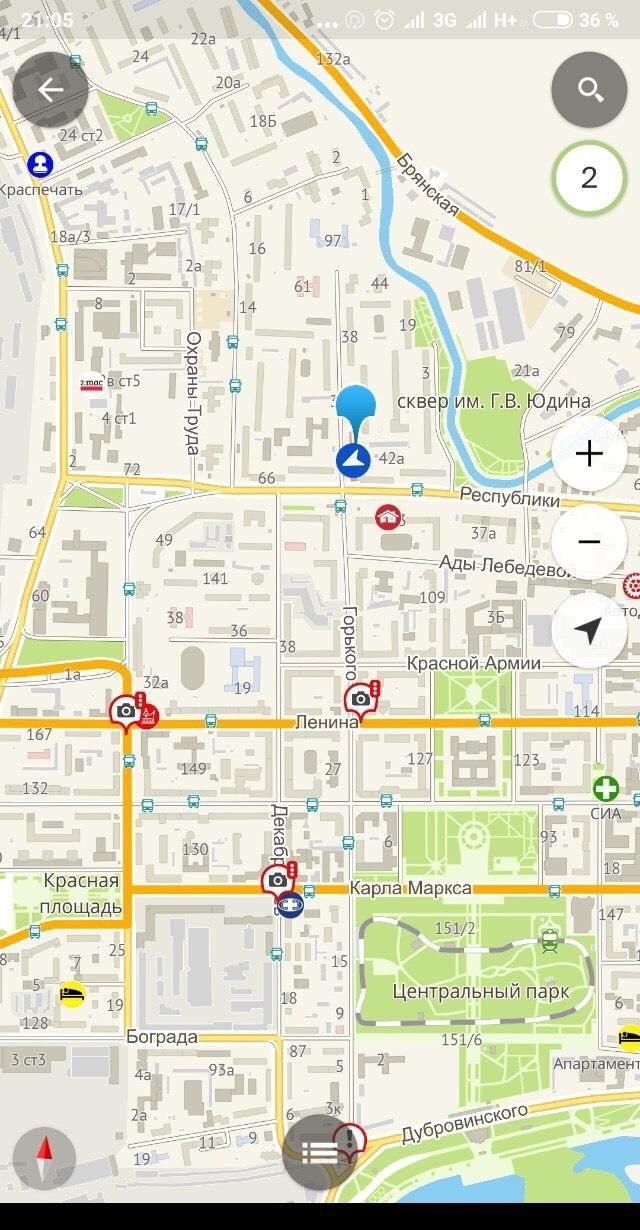Tap the traffic camera marker on Горького
The width and height of the screenshot is (640, 1230).
point(359,699)
